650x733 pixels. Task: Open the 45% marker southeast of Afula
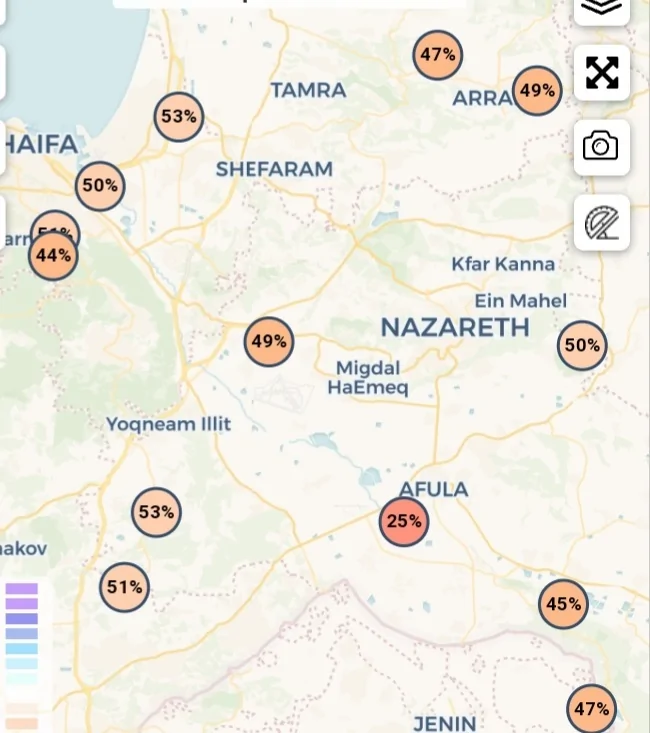[563, 604]
